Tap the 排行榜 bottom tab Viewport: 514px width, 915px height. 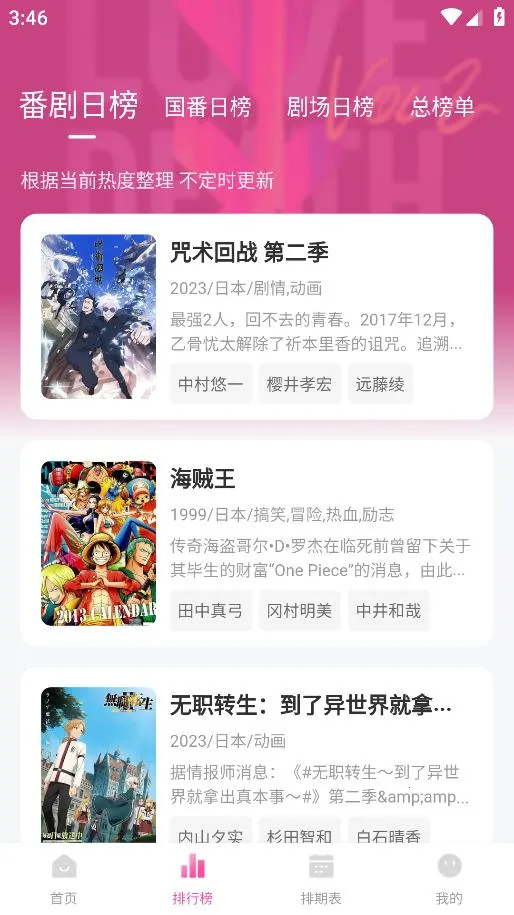click(x=193, y=879)
